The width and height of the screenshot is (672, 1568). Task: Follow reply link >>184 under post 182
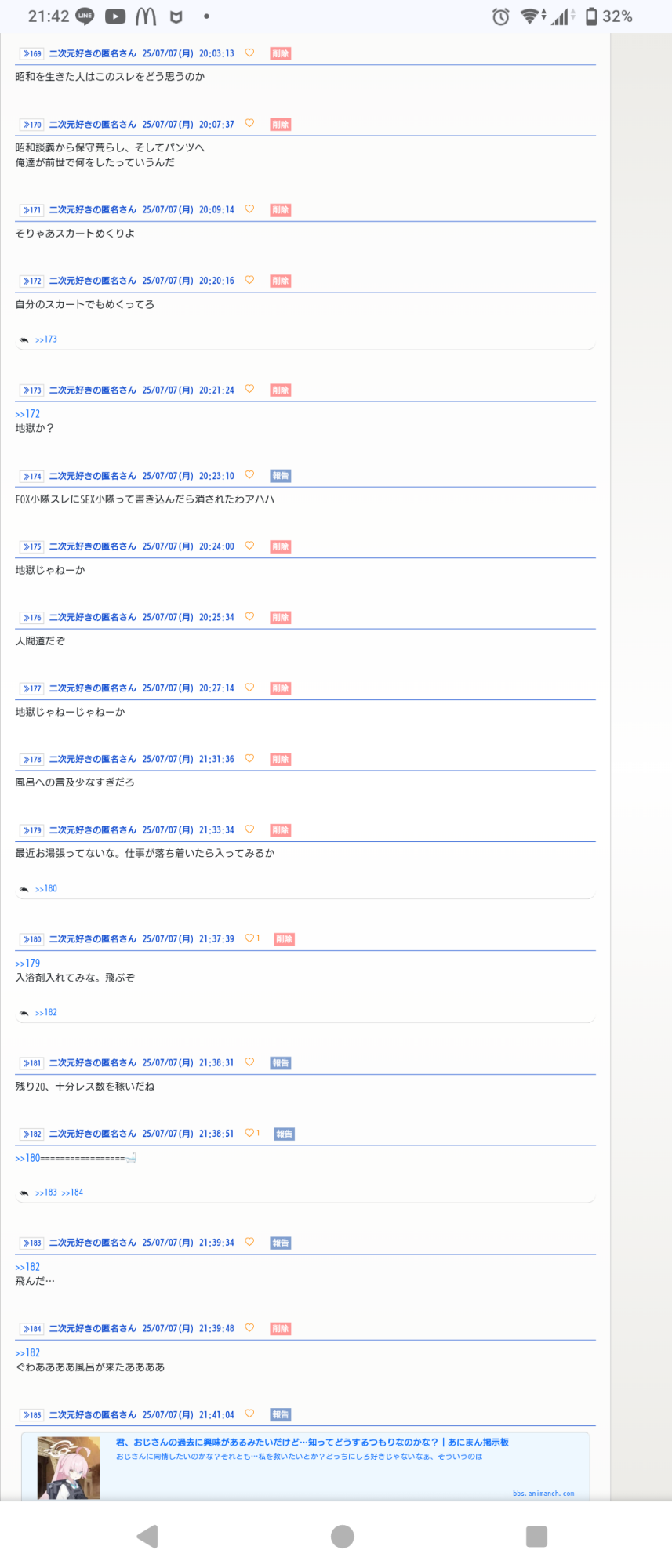(72, 1192)
